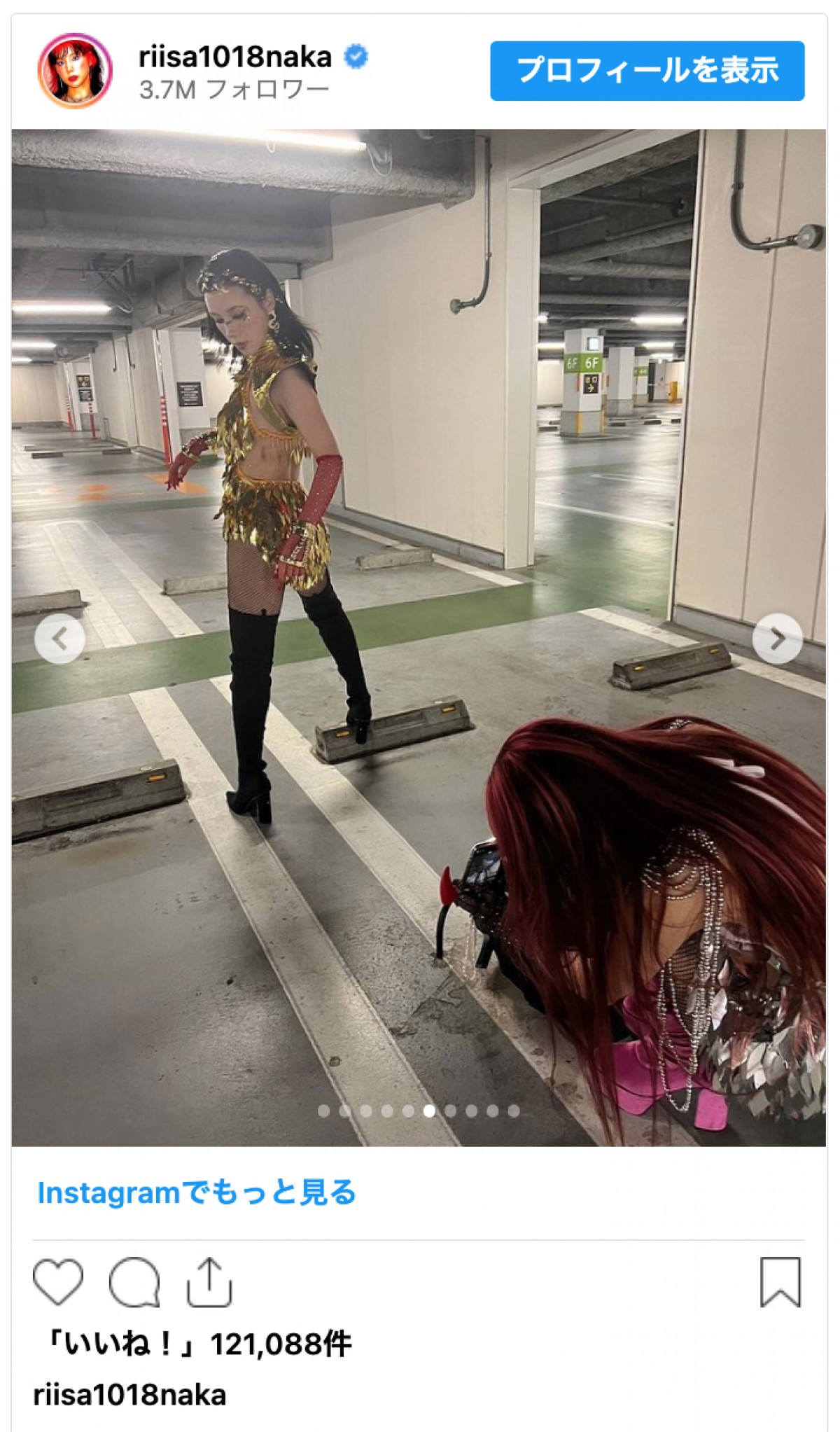
Task: Open riisa1018naka name under likes
Action: pyautogui.click(x=129, y=1395)
